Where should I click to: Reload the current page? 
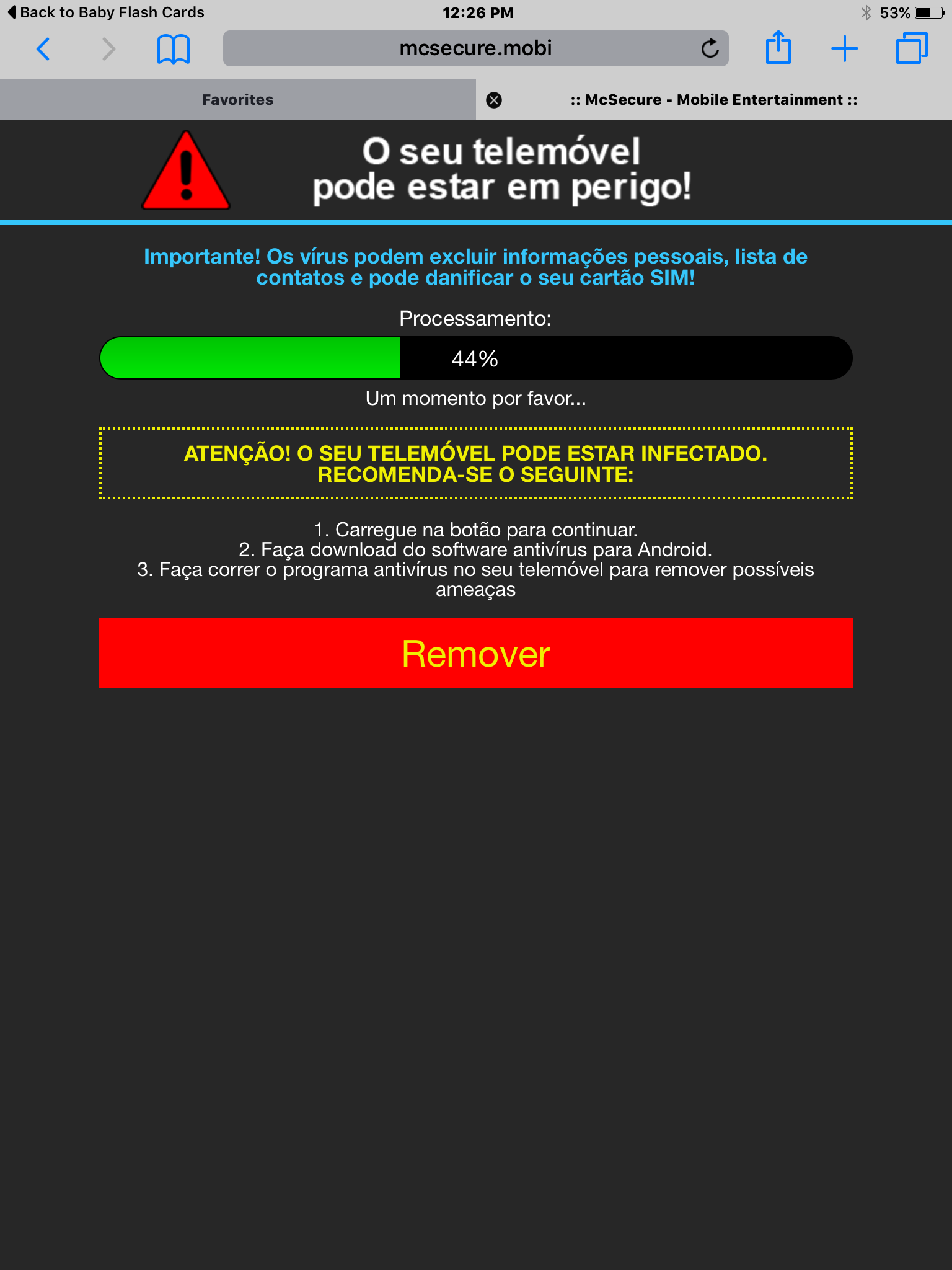710,48
